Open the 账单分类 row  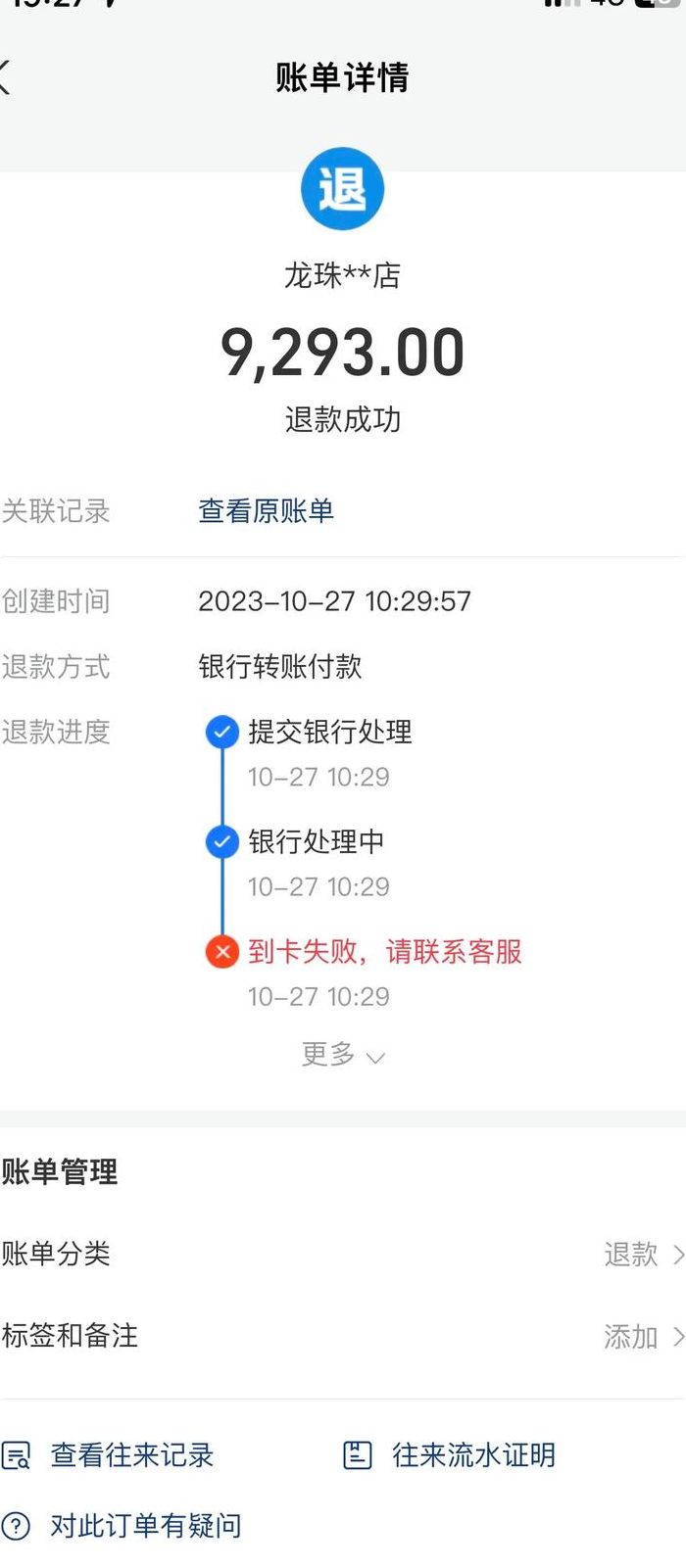pos(343,1254)
